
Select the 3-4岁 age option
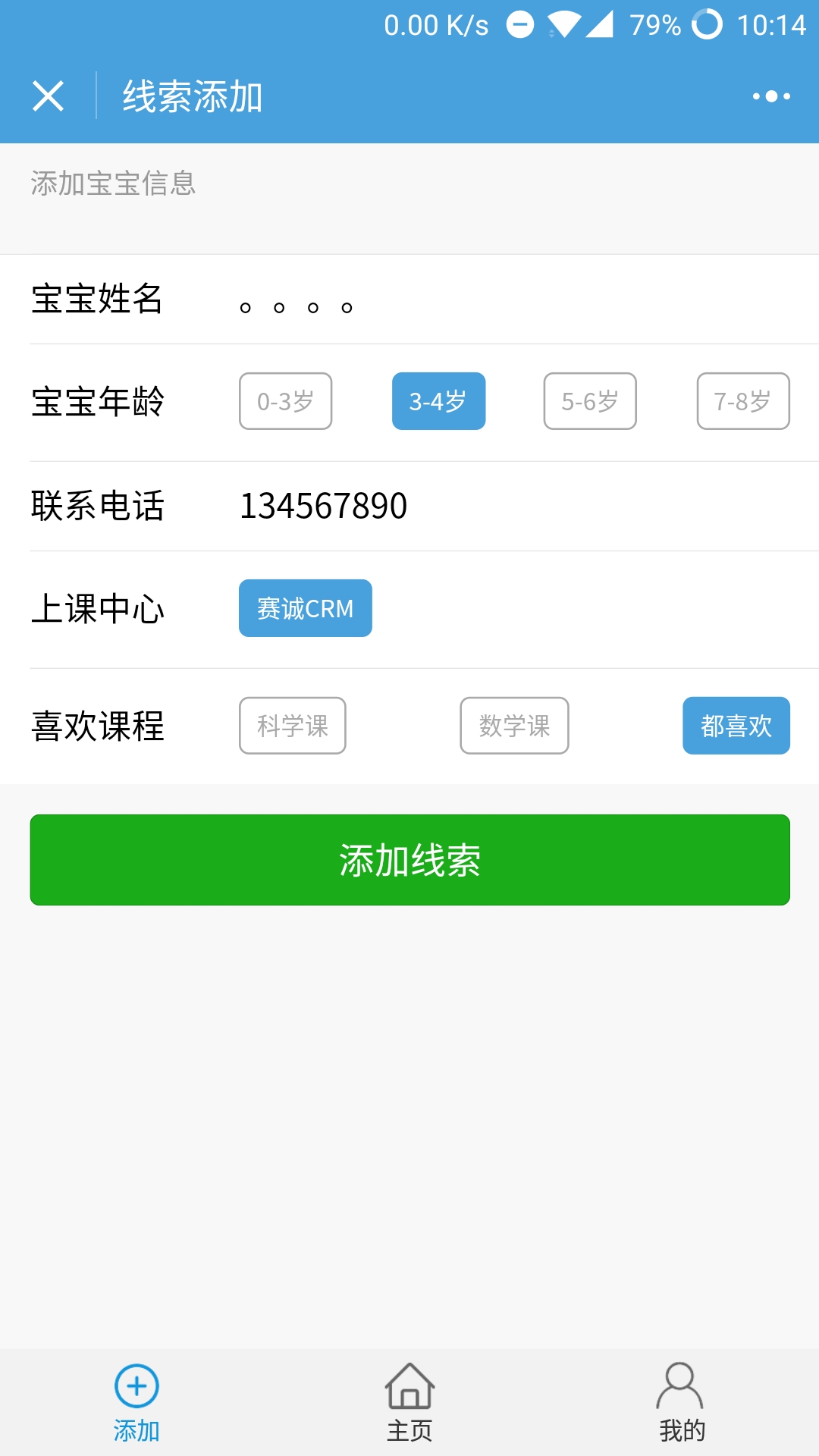(438, 401)
